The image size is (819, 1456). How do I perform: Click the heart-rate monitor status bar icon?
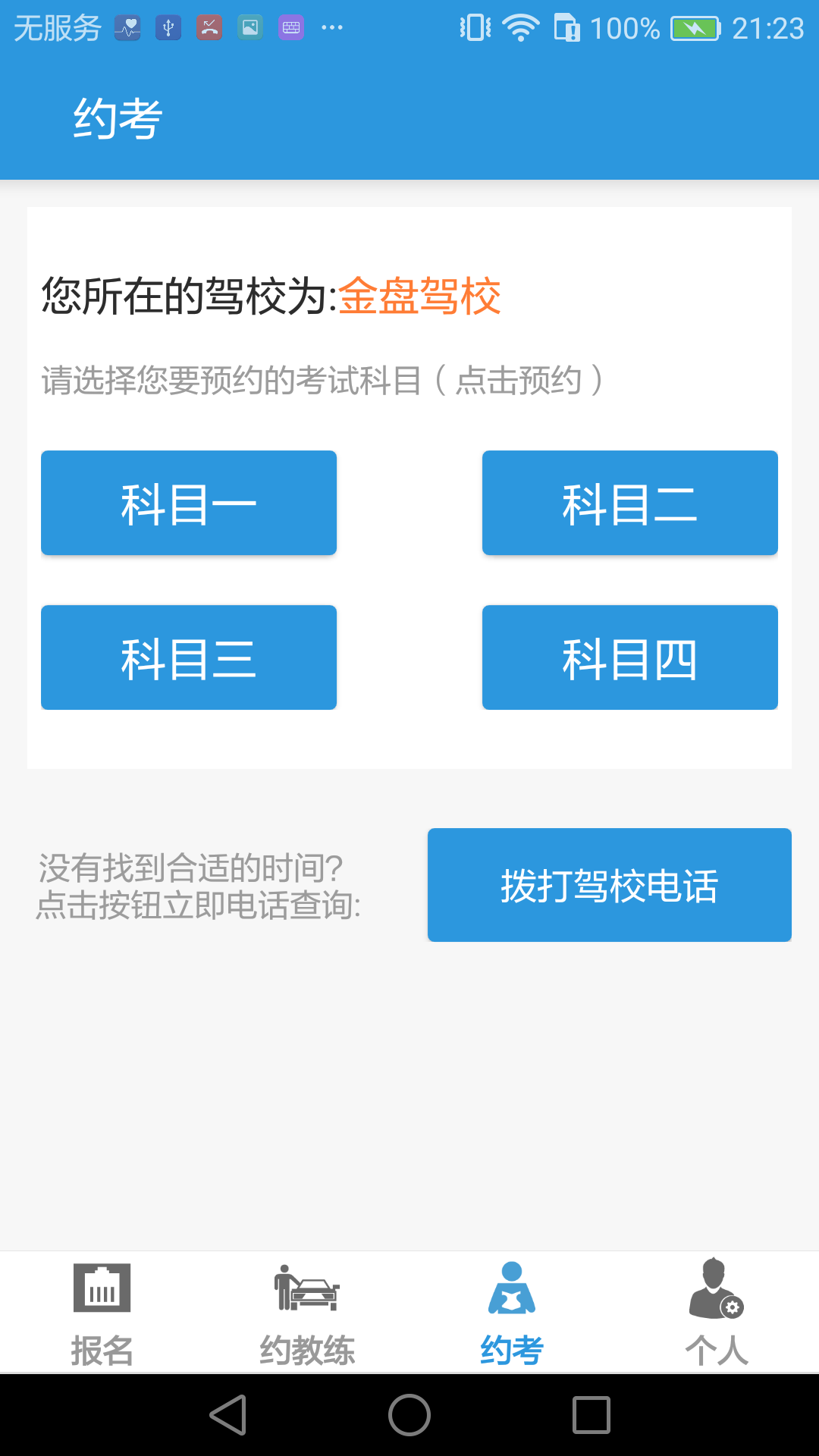pyautogui.click(x=129, y=25)
